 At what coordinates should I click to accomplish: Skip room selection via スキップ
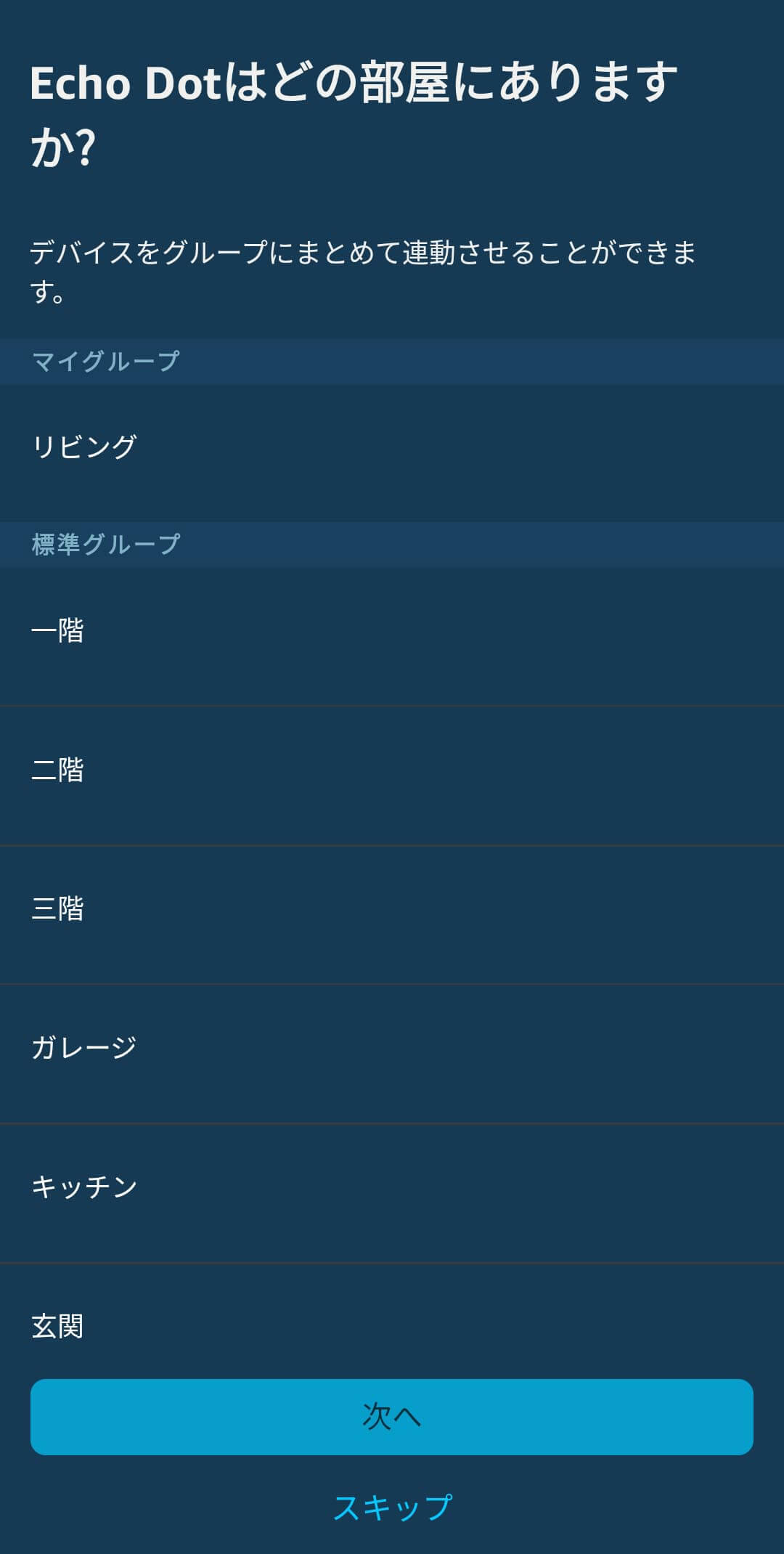point(392,1508)
